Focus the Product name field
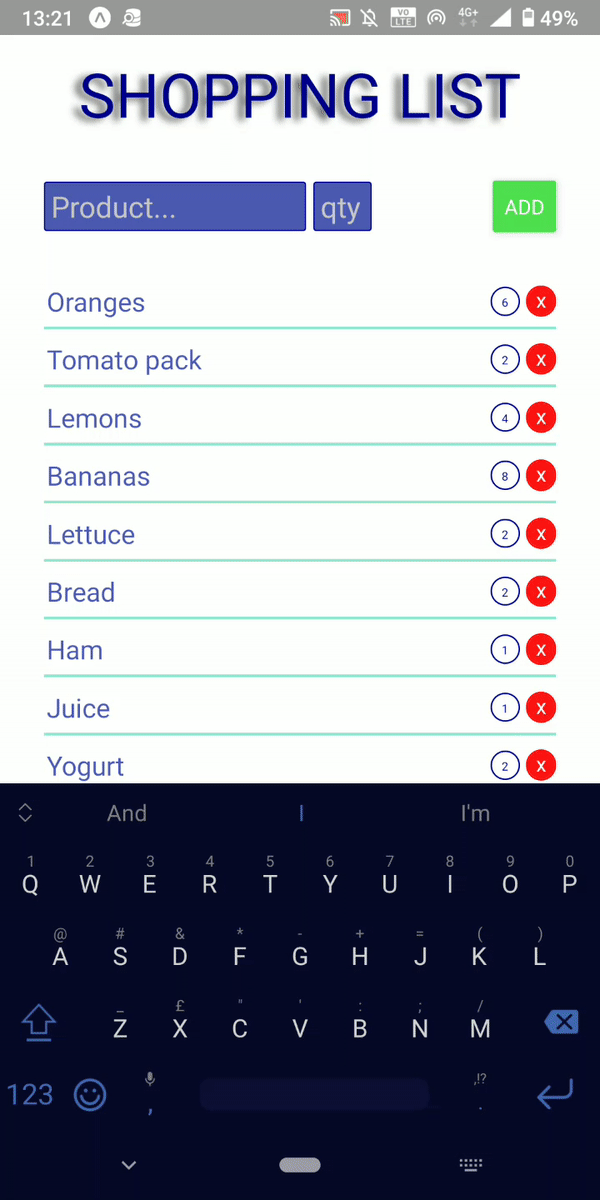The height and width of the screenshot is (1200, 600). (x=174, y=207)
